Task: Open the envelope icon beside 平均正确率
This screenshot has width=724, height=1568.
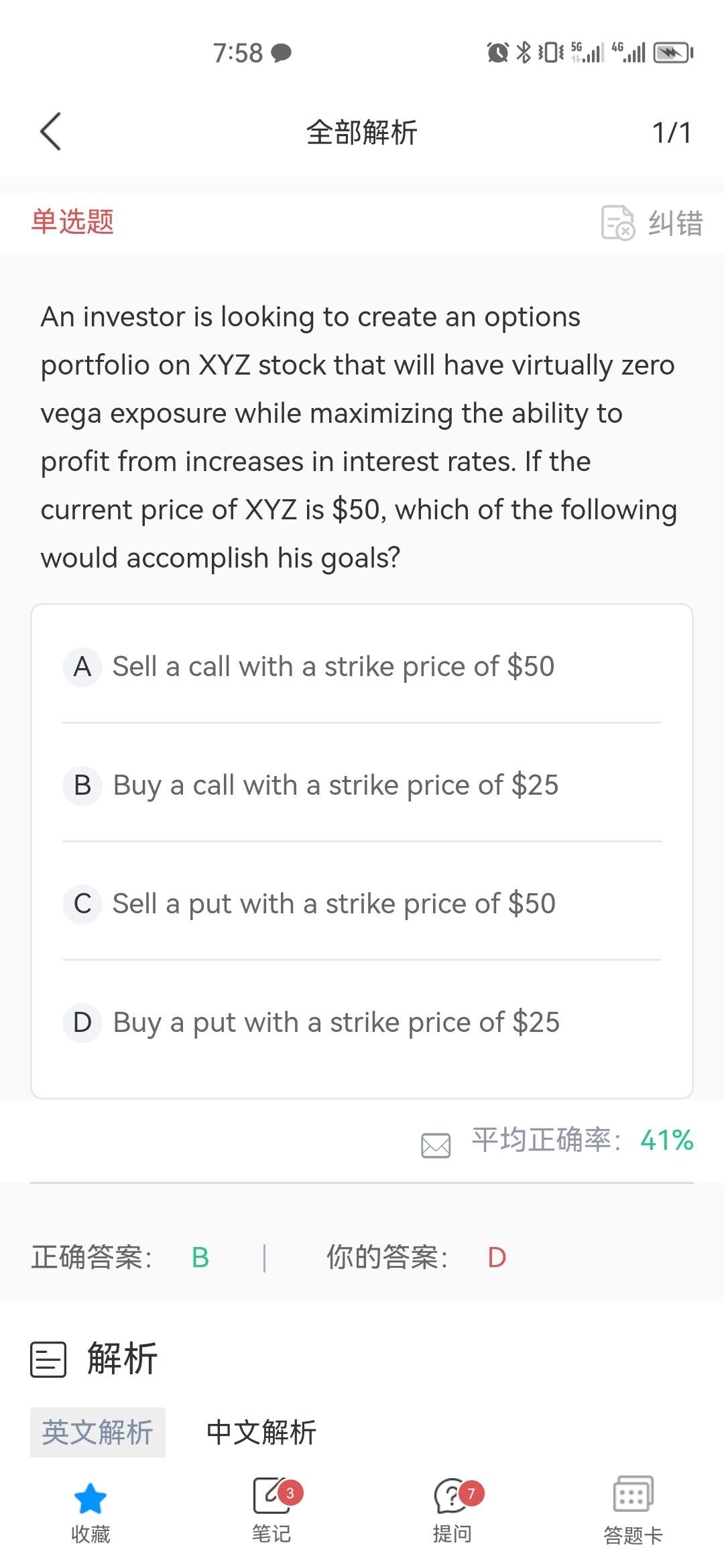Action: point(436,1145)
